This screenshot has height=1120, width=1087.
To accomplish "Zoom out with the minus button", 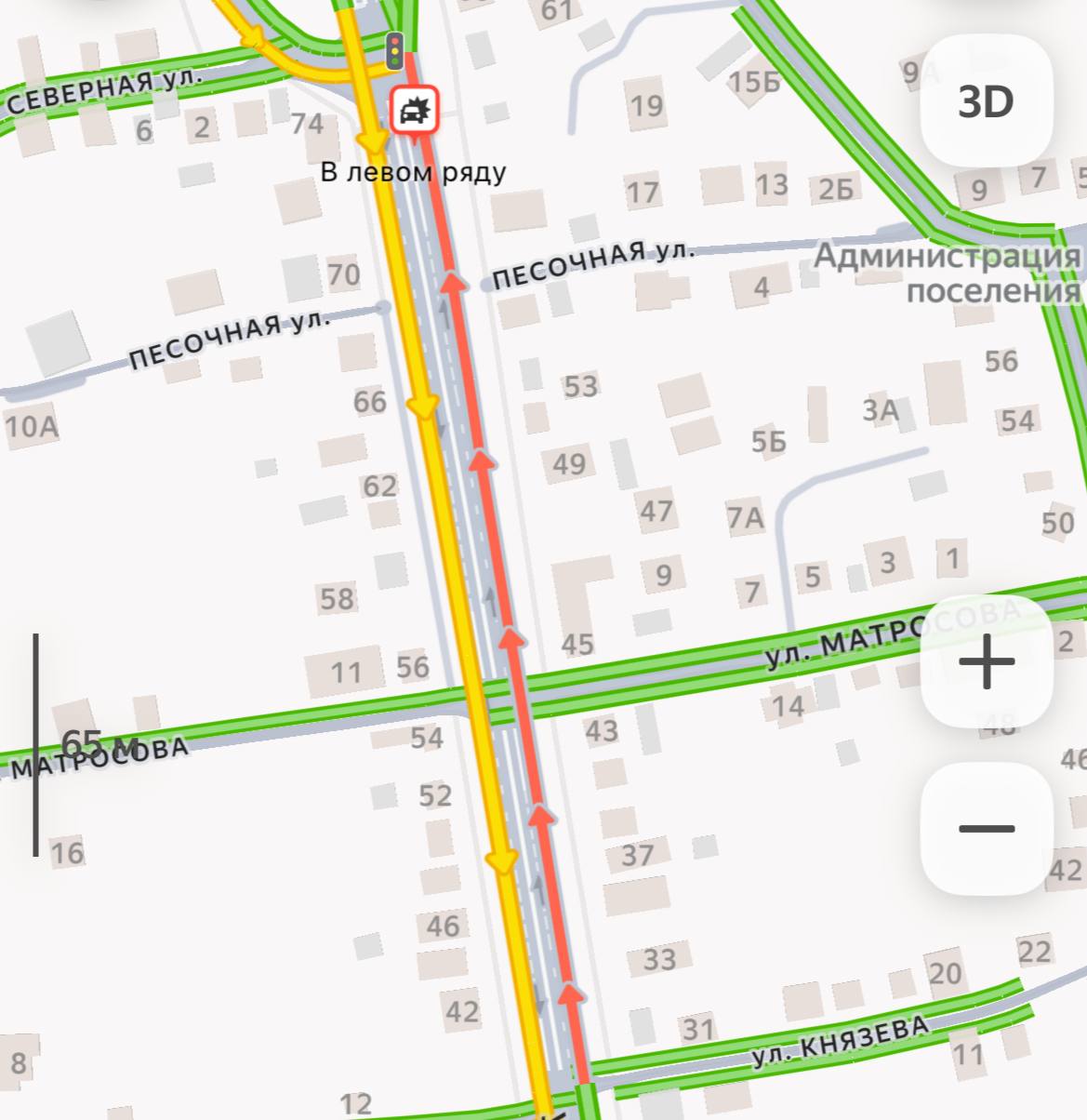I will [986, 828].
